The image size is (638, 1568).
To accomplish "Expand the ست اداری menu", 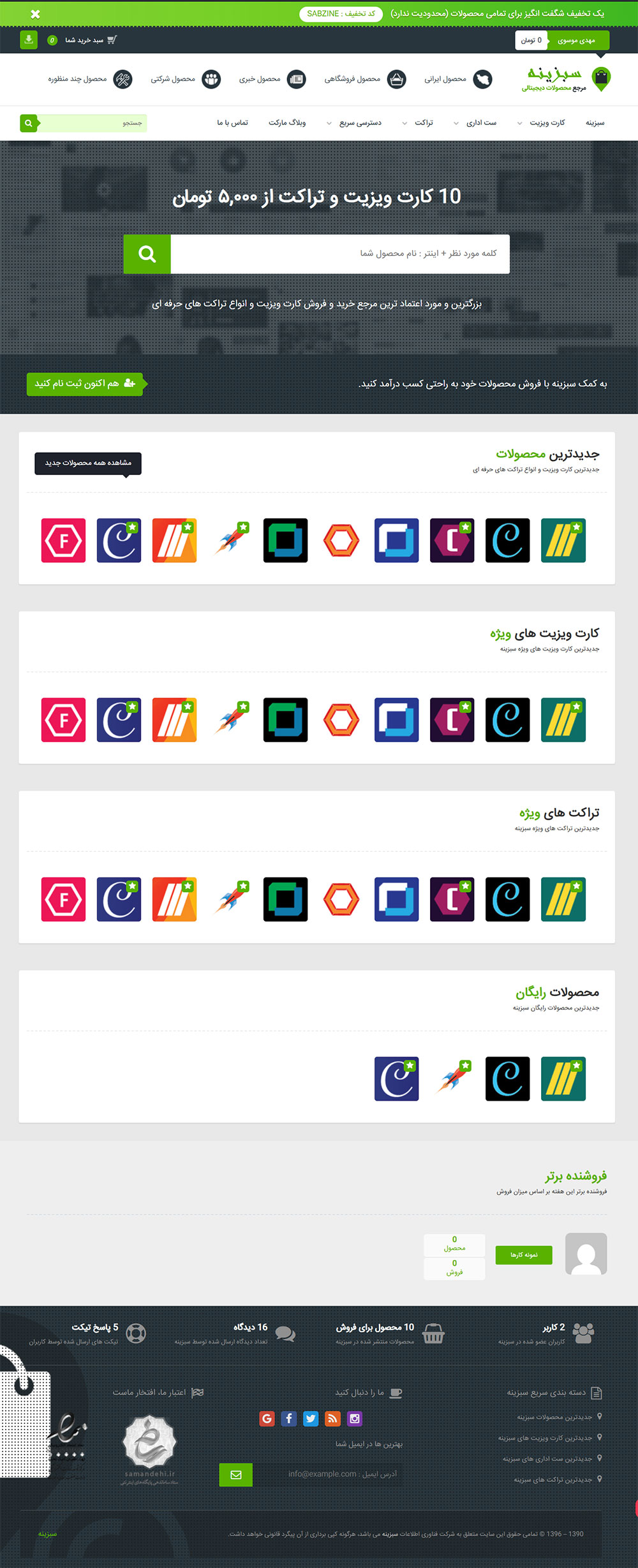I will coord(480,122).
